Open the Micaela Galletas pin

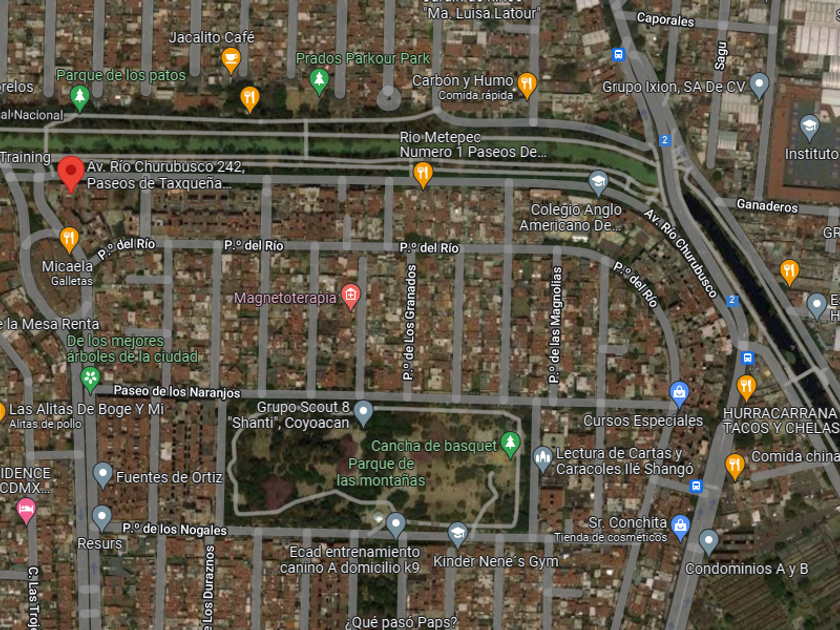[x=69, y=239]
